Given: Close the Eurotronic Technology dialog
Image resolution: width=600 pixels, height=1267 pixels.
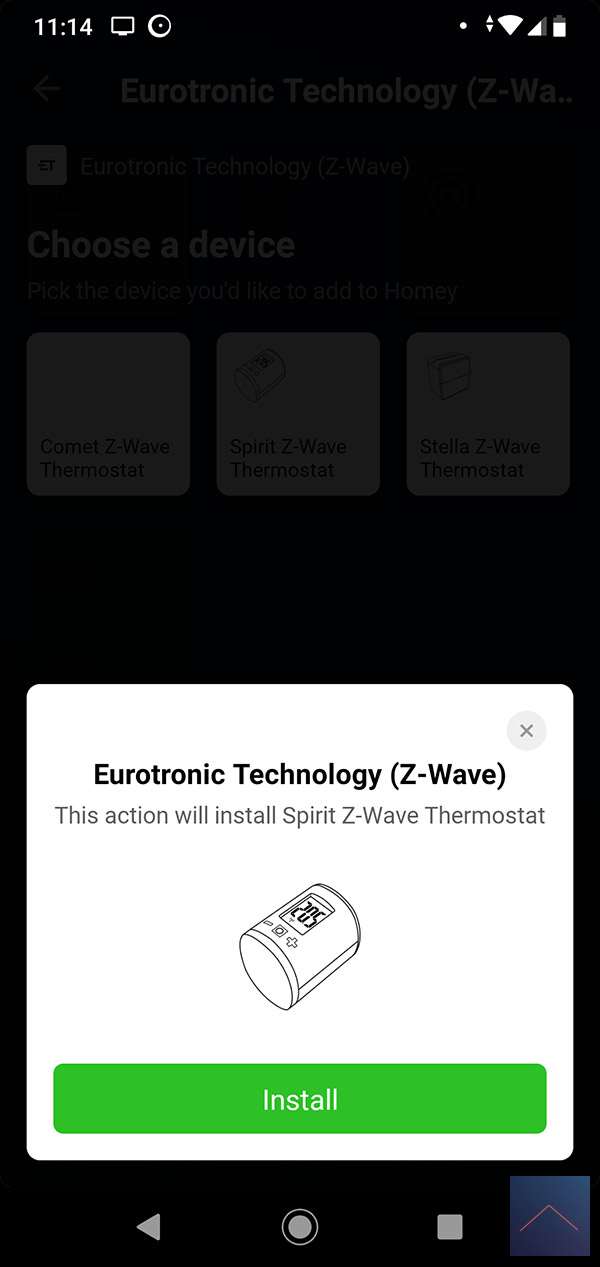Looking at the screenshot, I should 526,731.
